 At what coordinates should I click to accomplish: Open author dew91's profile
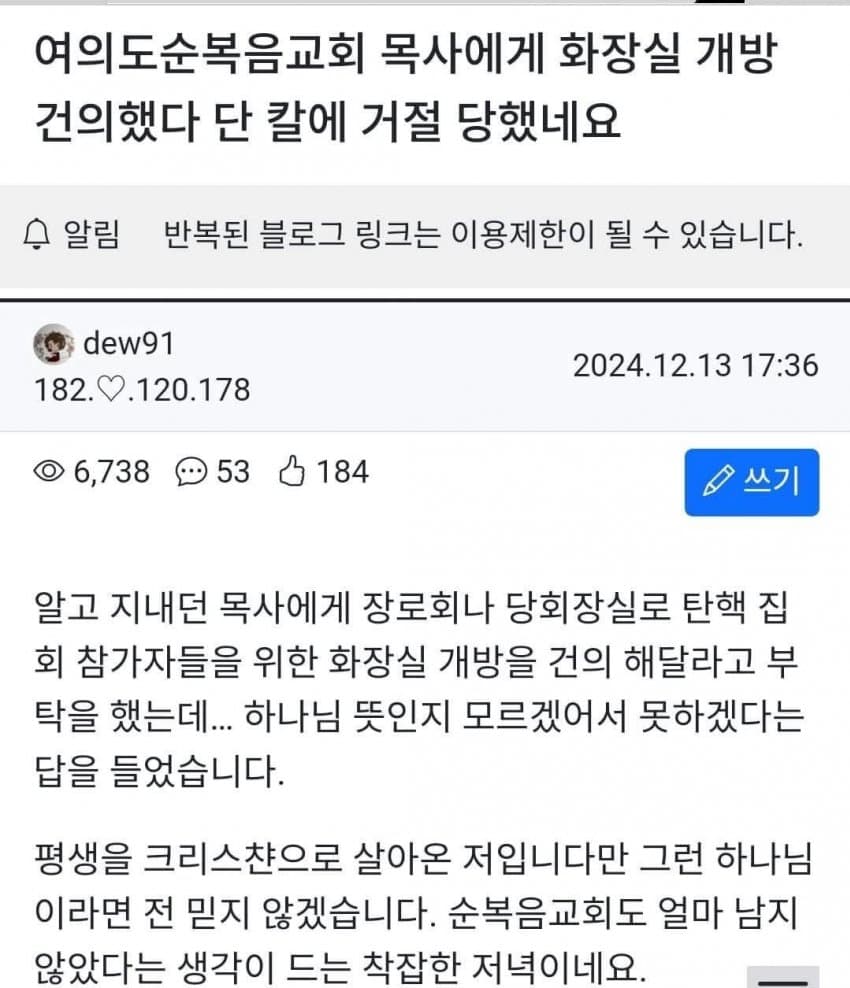pyautogui.click(x=127, y=345)
